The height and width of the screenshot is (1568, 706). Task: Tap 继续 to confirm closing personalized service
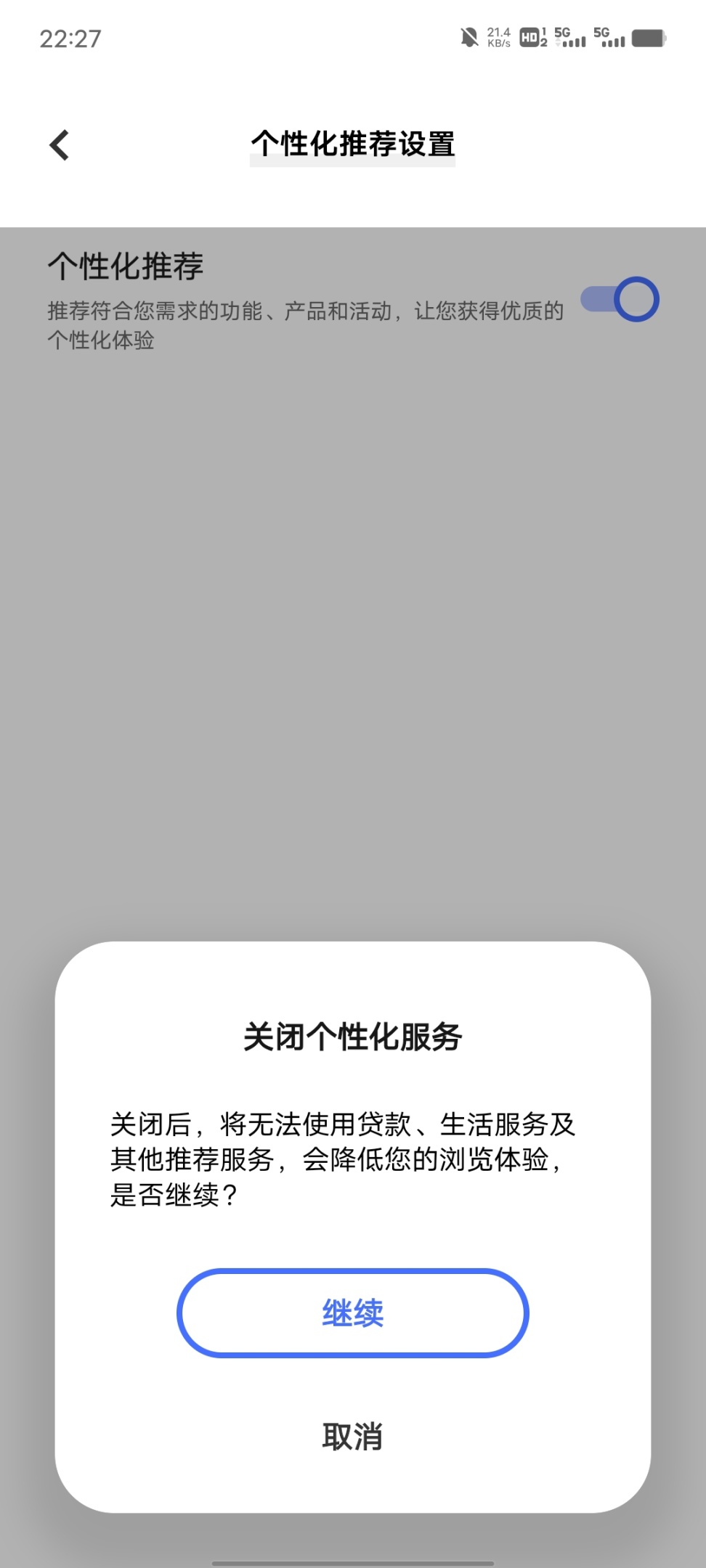coord(353,1313)
